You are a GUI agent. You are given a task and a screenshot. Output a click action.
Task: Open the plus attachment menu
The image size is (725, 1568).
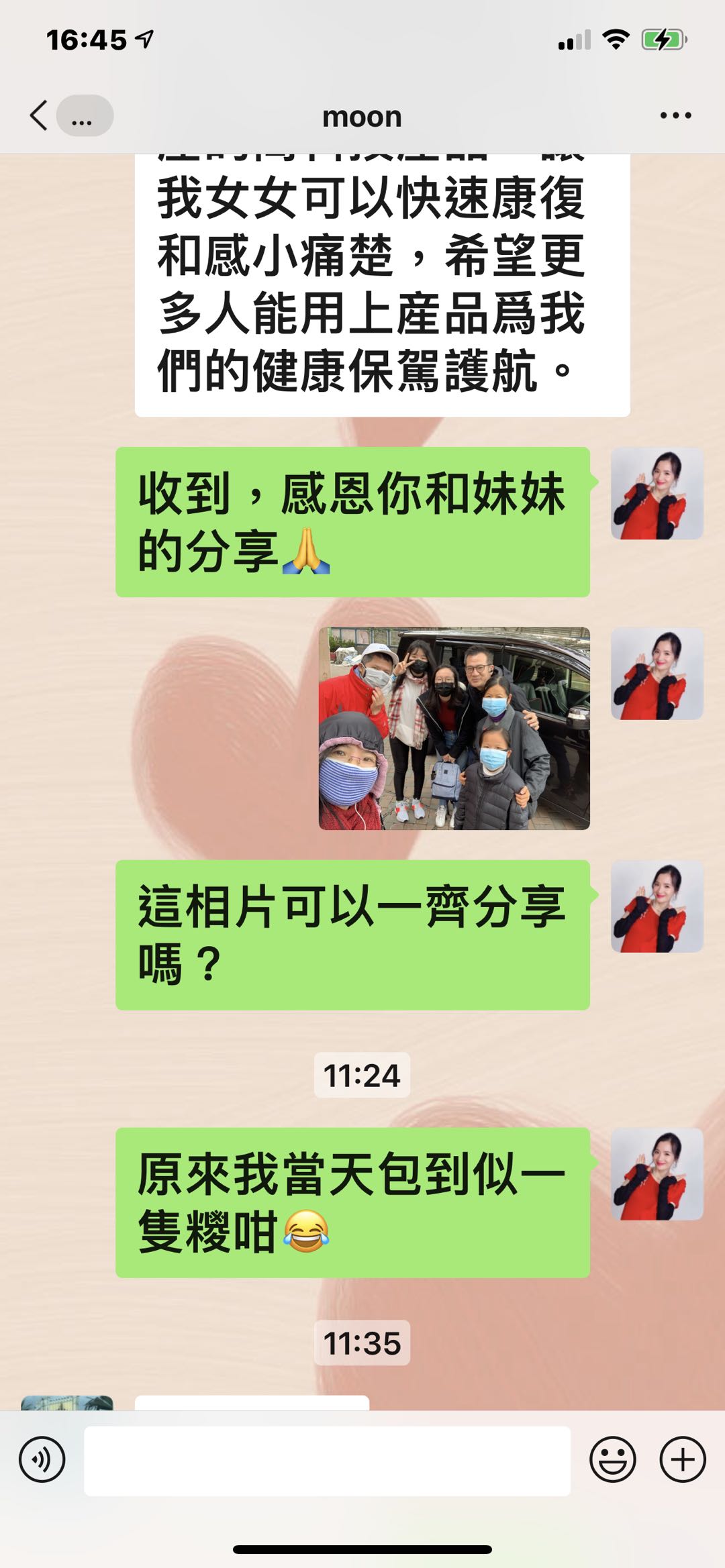point(683,1459)
